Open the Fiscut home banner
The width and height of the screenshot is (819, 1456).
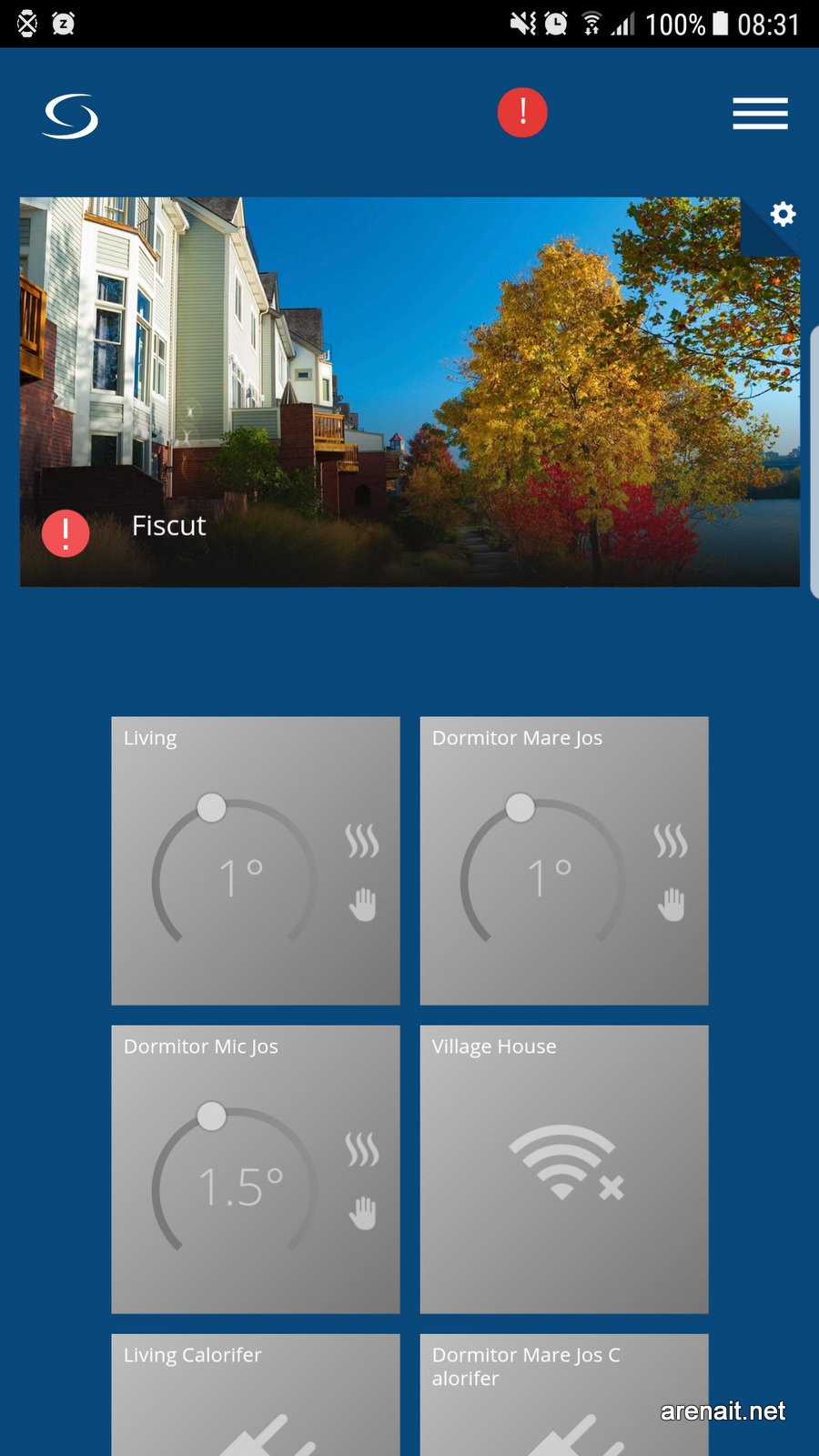click(x=409, y=391)
